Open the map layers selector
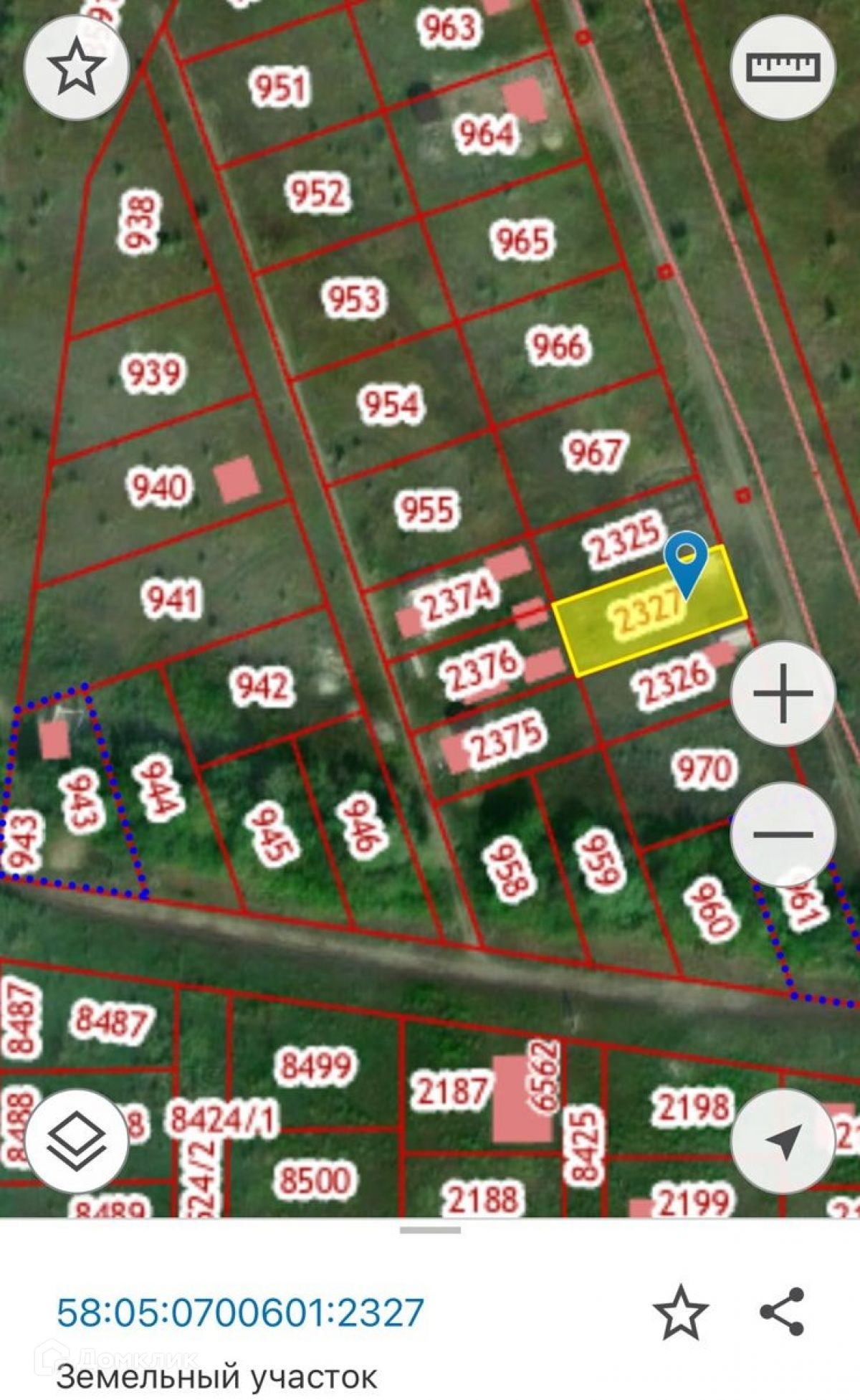 [77, 1141]
